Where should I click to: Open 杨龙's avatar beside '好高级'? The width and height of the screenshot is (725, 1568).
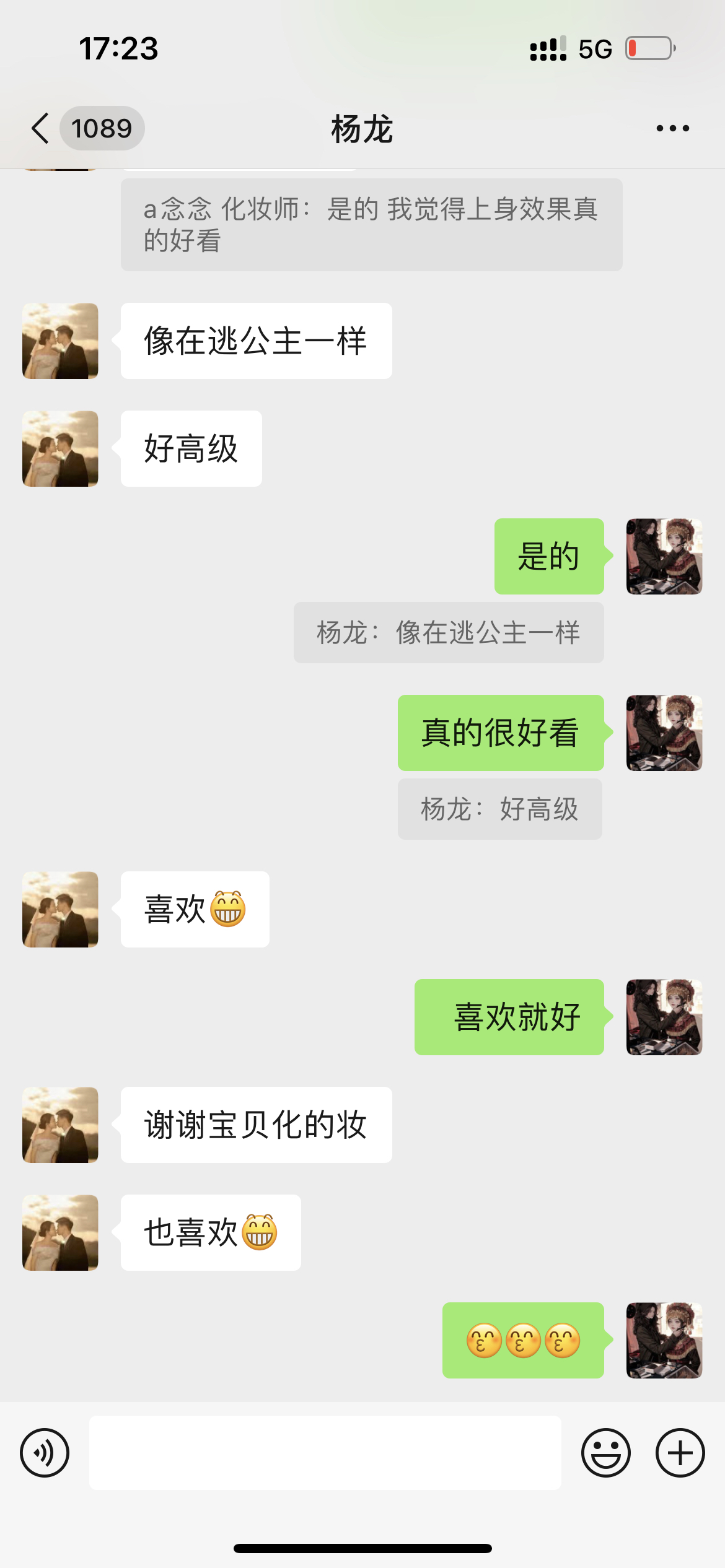click(x=60, y=449)
